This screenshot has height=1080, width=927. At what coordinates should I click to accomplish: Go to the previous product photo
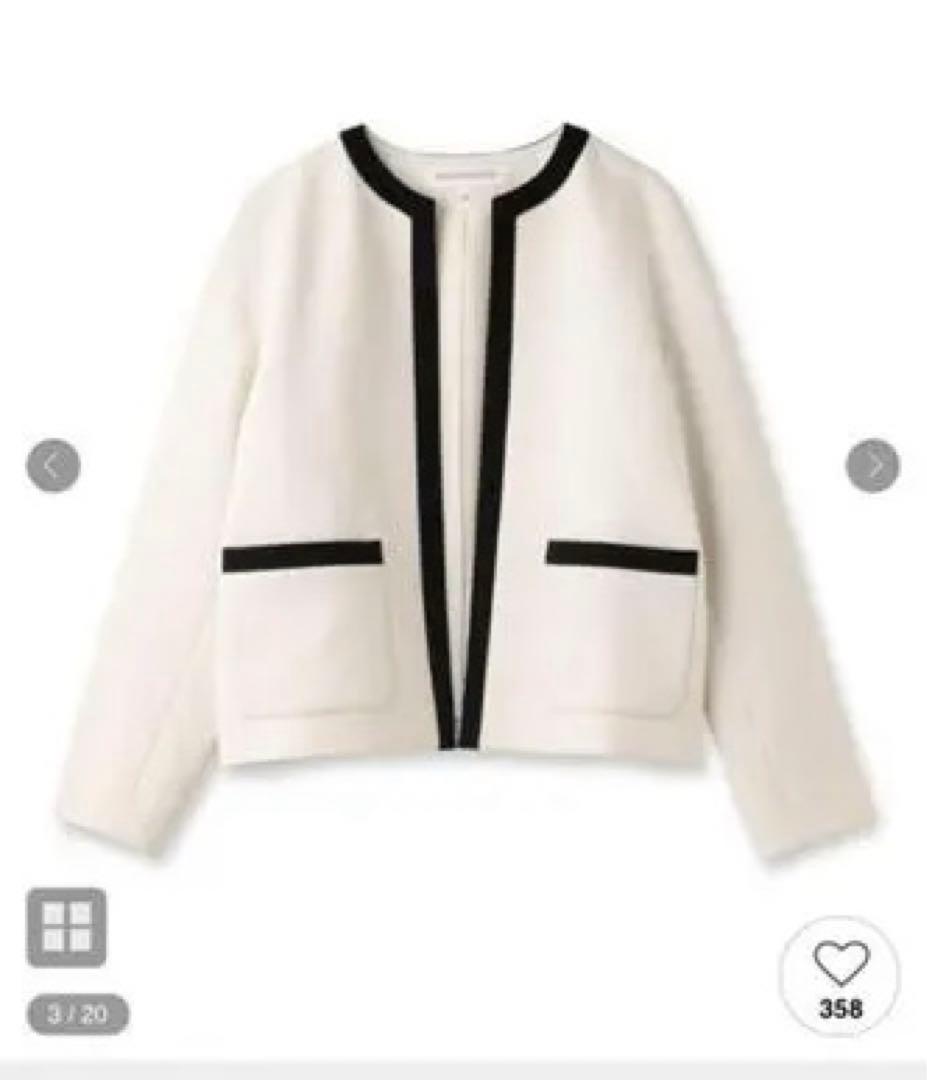coord(53,466)
